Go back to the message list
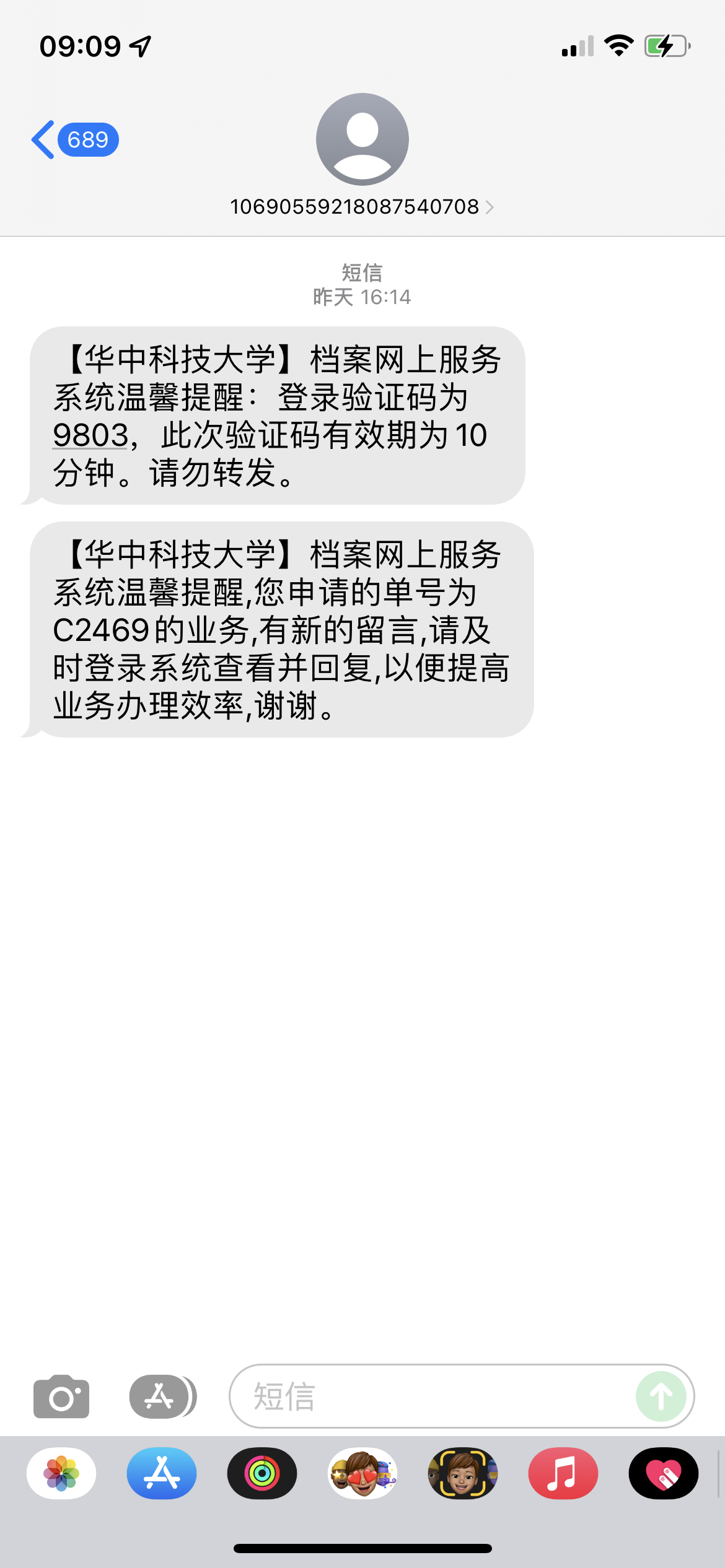725x1568 pixels. (x=73, y=140)
